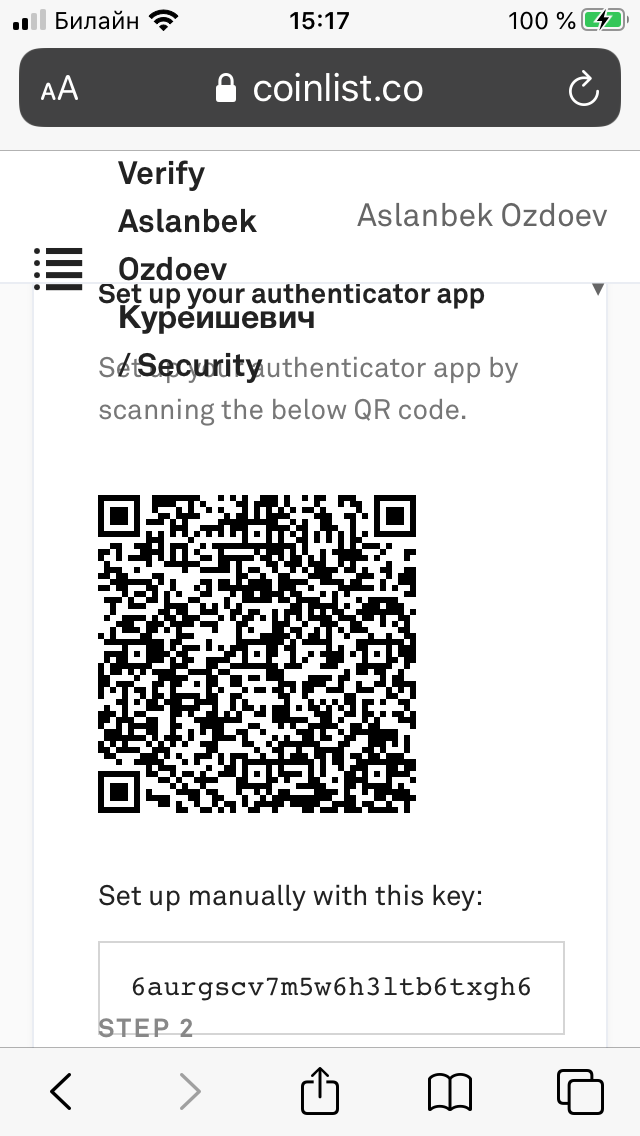
Task: Open the reader text size AA menu
Action: click(x=59, y=89)
